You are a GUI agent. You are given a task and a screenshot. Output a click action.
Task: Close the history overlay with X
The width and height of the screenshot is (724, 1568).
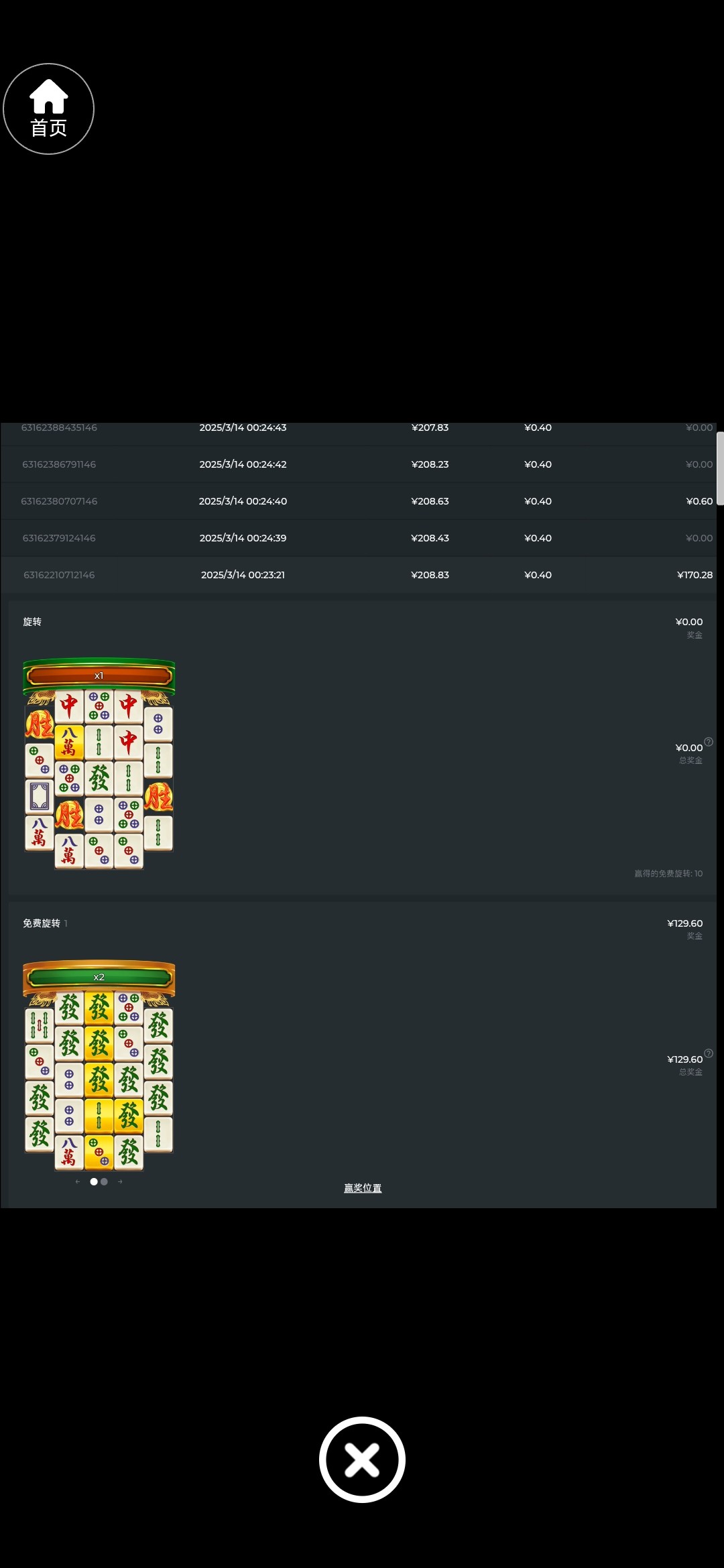(x=362, y=1459)
